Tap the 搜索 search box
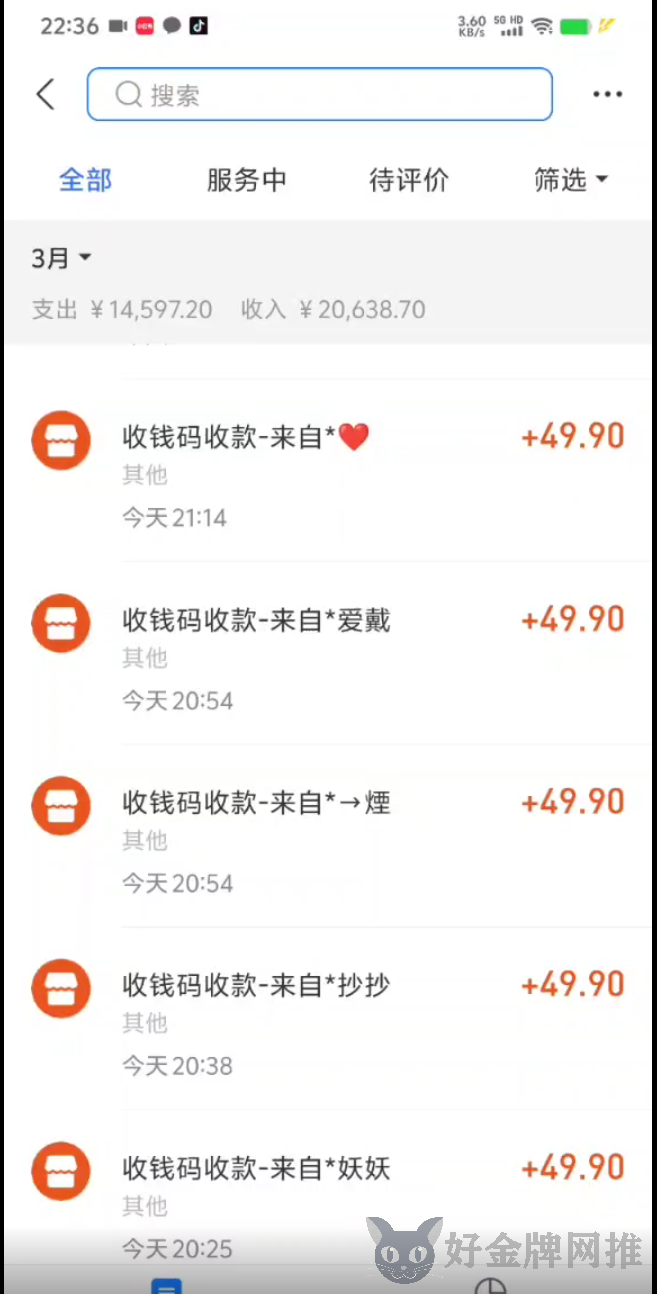 [x=320, y=95]
